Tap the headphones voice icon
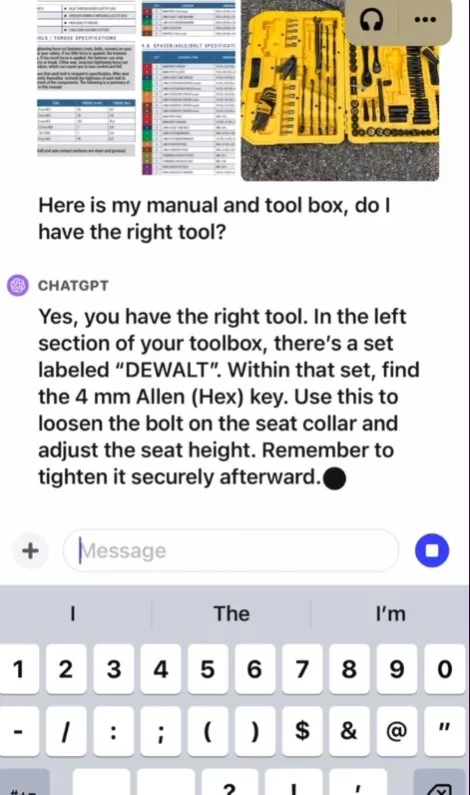The width and height of the screenshot is (470, 795). [372, 20]
